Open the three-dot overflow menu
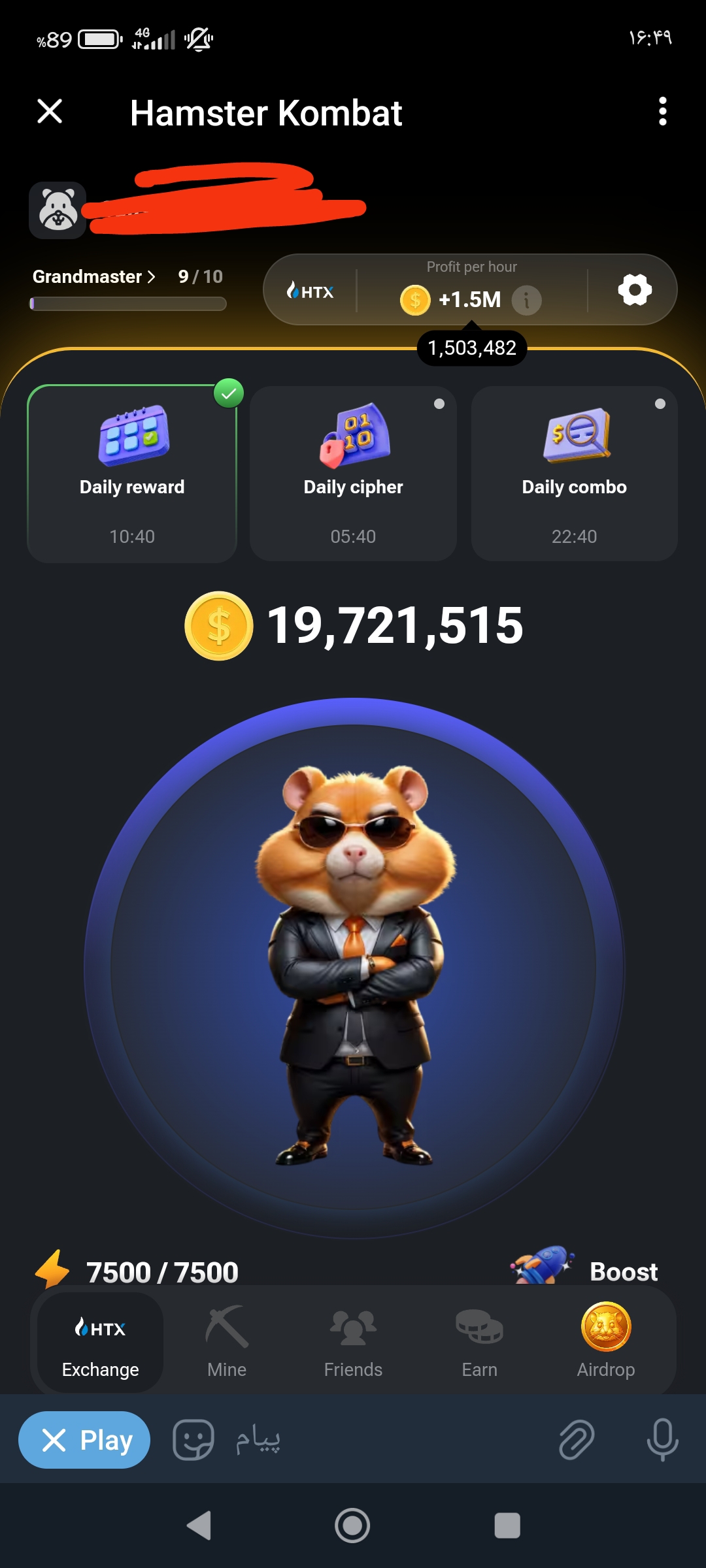 [x=662, y=112]
